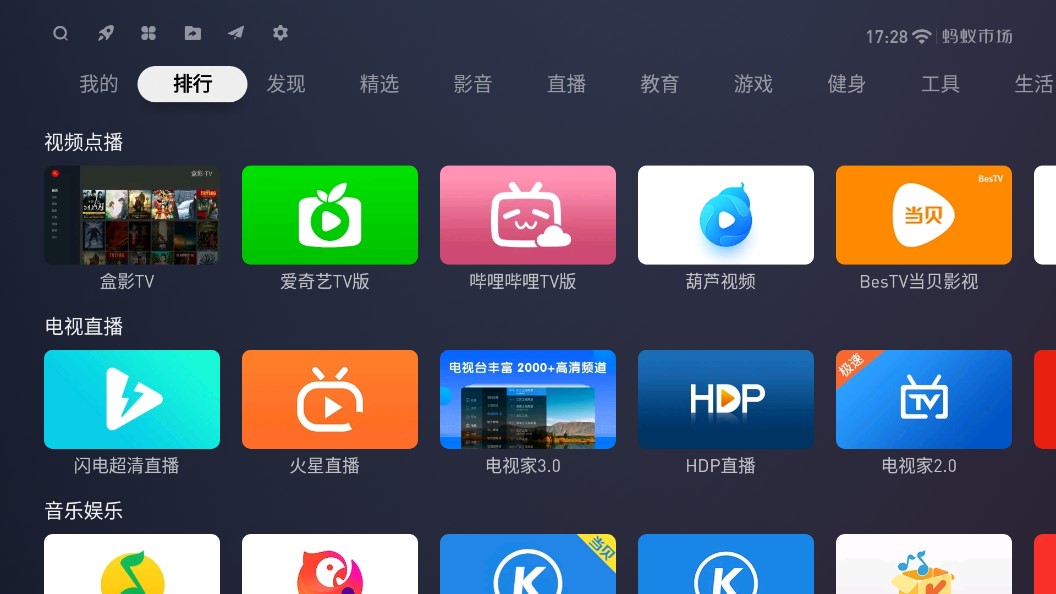The image size is (1056, 594).
Task: Open the 葫芦视频 app tile
Action: (726, 215)
